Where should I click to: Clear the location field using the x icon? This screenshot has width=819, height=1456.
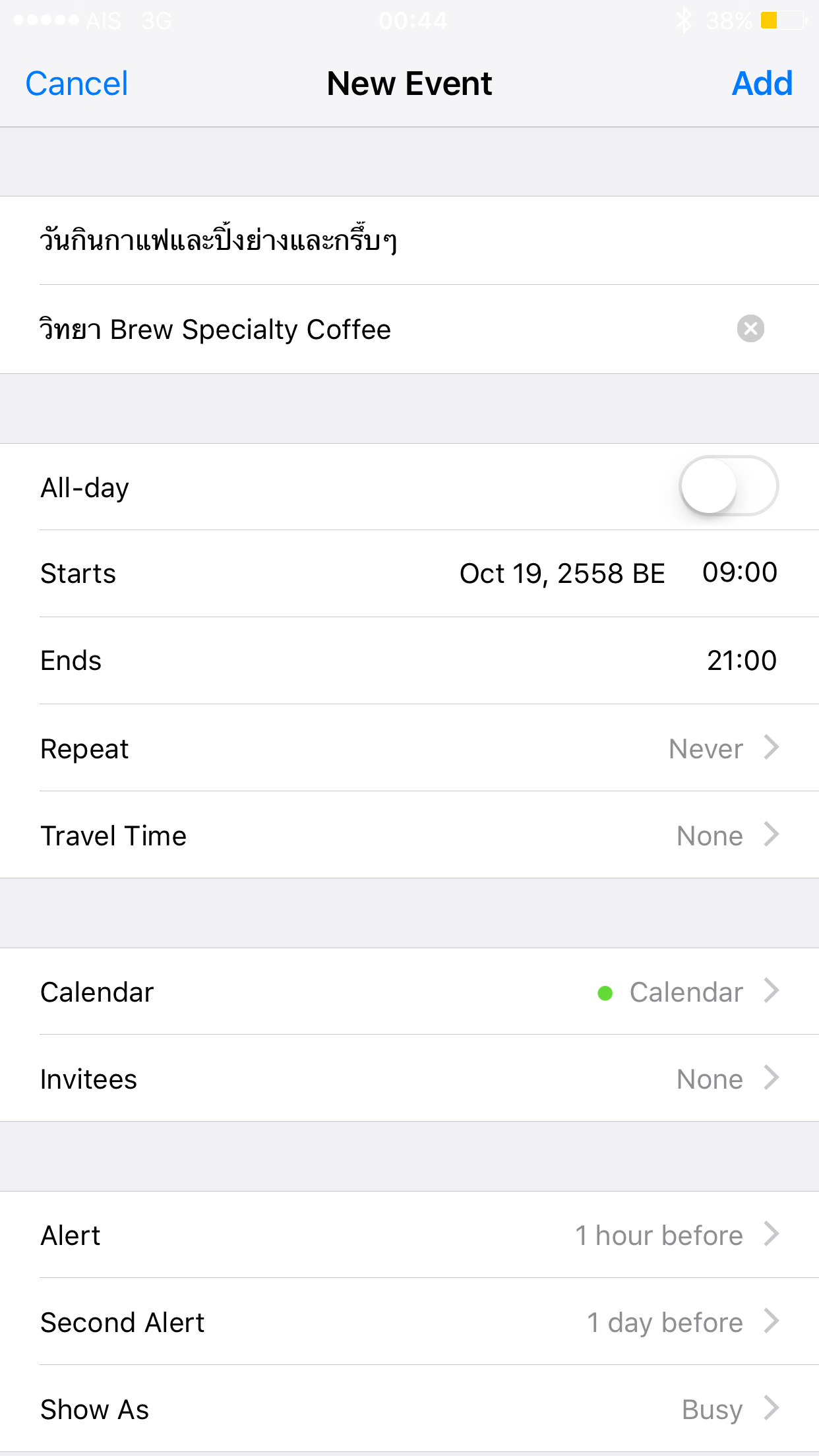pyautogui.click(x=750, y=328)
